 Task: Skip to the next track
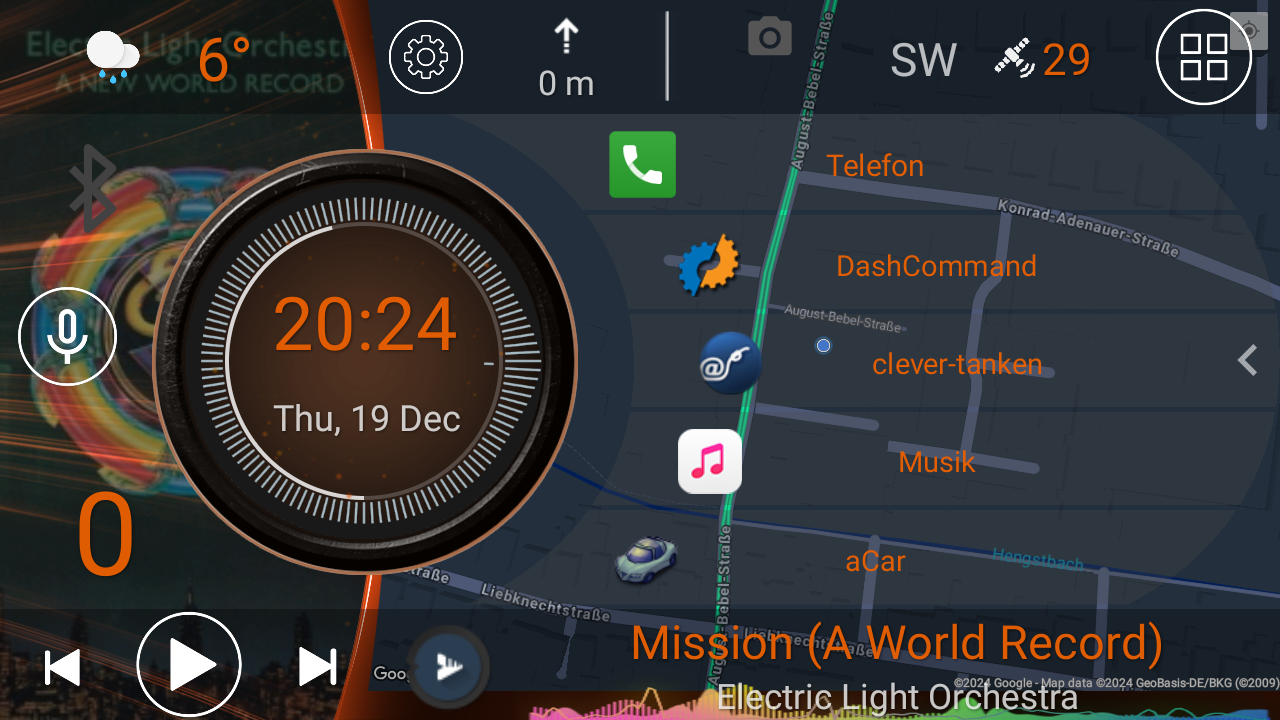click(x=318, y=667)
